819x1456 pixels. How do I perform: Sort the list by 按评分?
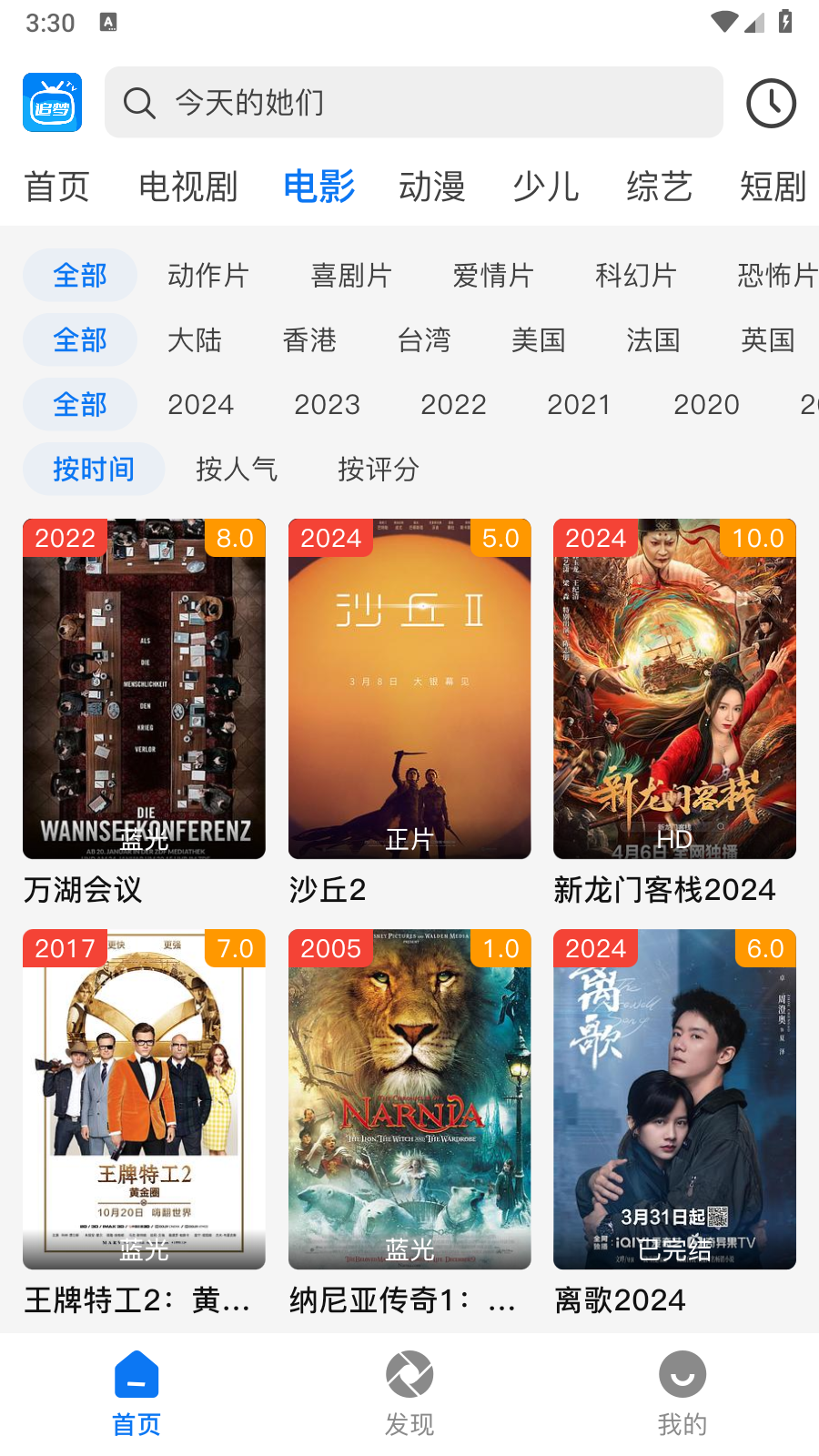[x=379, y=469]
